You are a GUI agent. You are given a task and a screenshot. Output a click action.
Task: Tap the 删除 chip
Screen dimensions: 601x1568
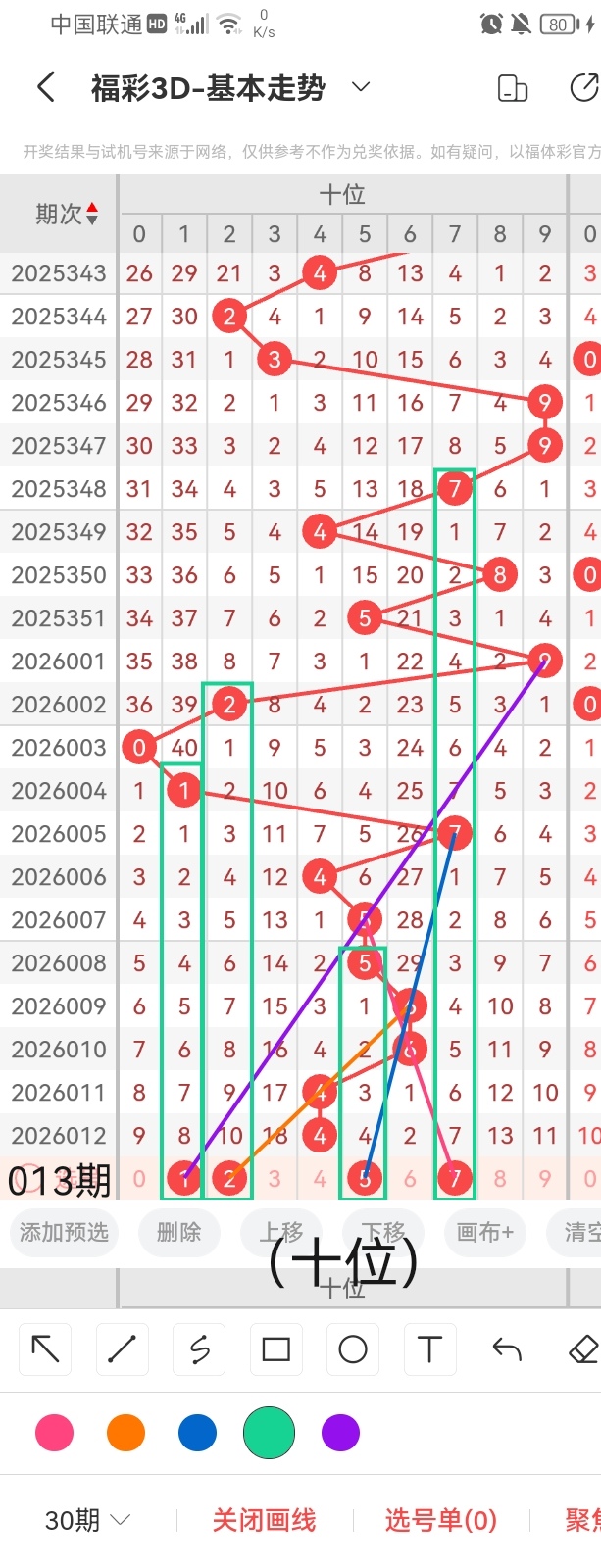[x=178, y=1232]
